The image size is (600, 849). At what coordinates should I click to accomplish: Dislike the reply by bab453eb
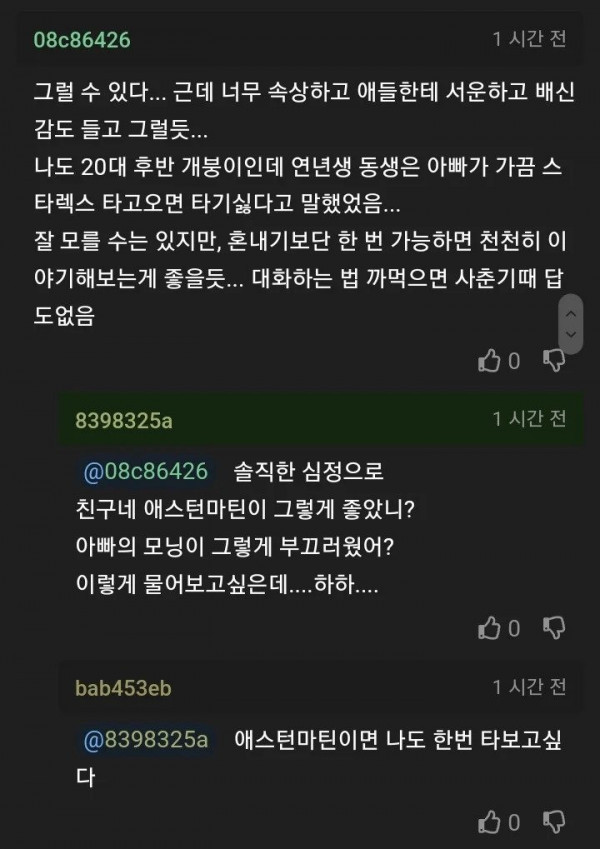[553, 822]
